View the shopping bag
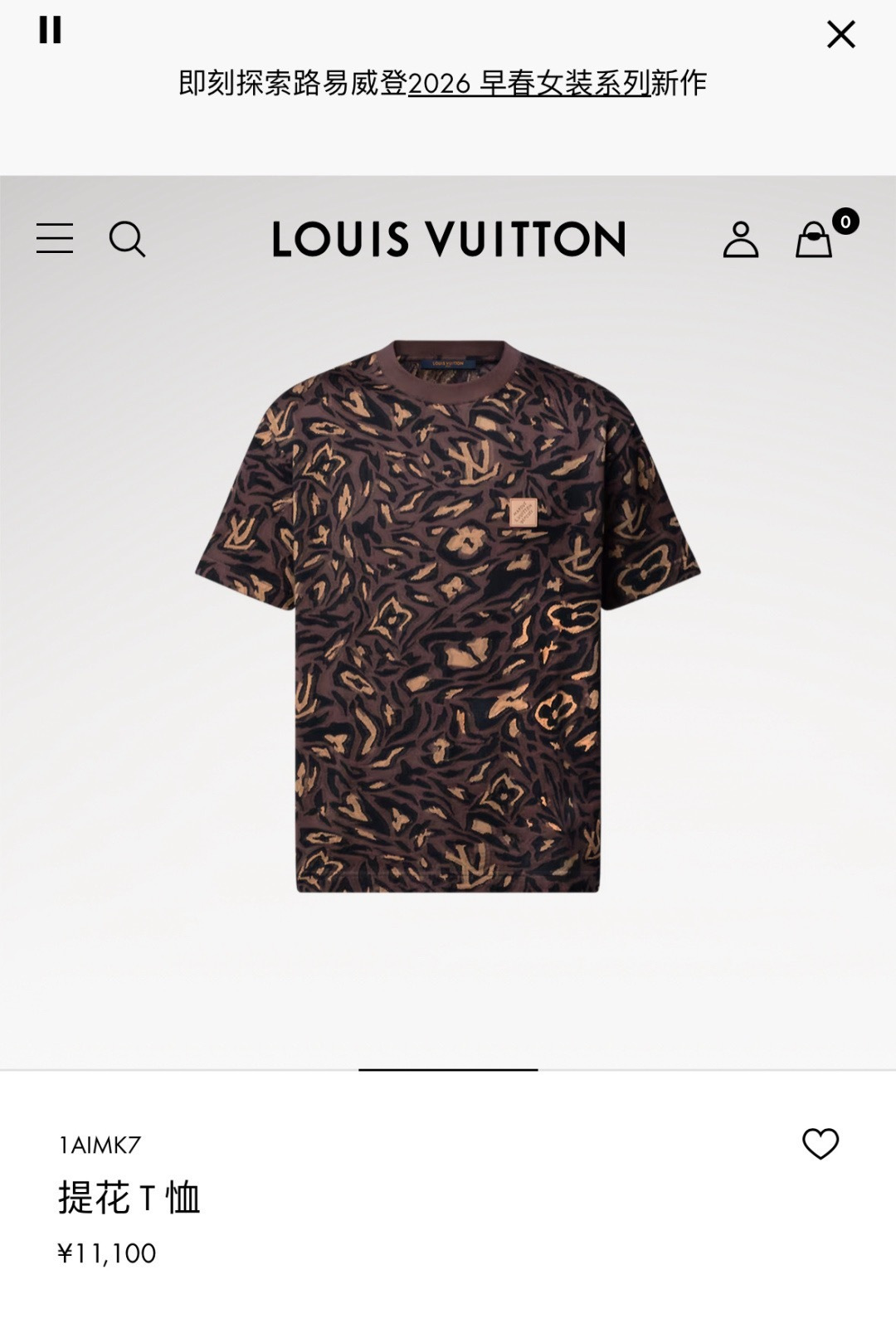Viewport: 896px width, 1328px height. coord(815,239)
